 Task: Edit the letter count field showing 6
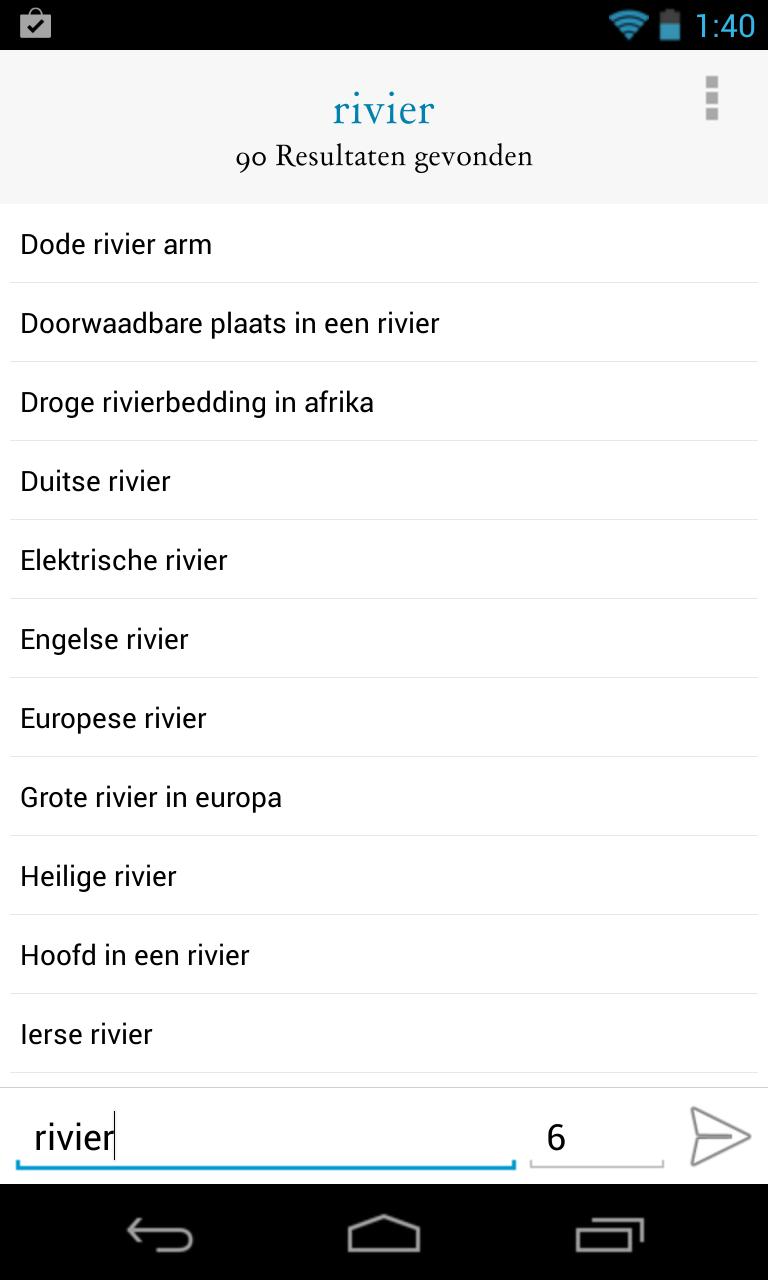tap(596, 1137)
